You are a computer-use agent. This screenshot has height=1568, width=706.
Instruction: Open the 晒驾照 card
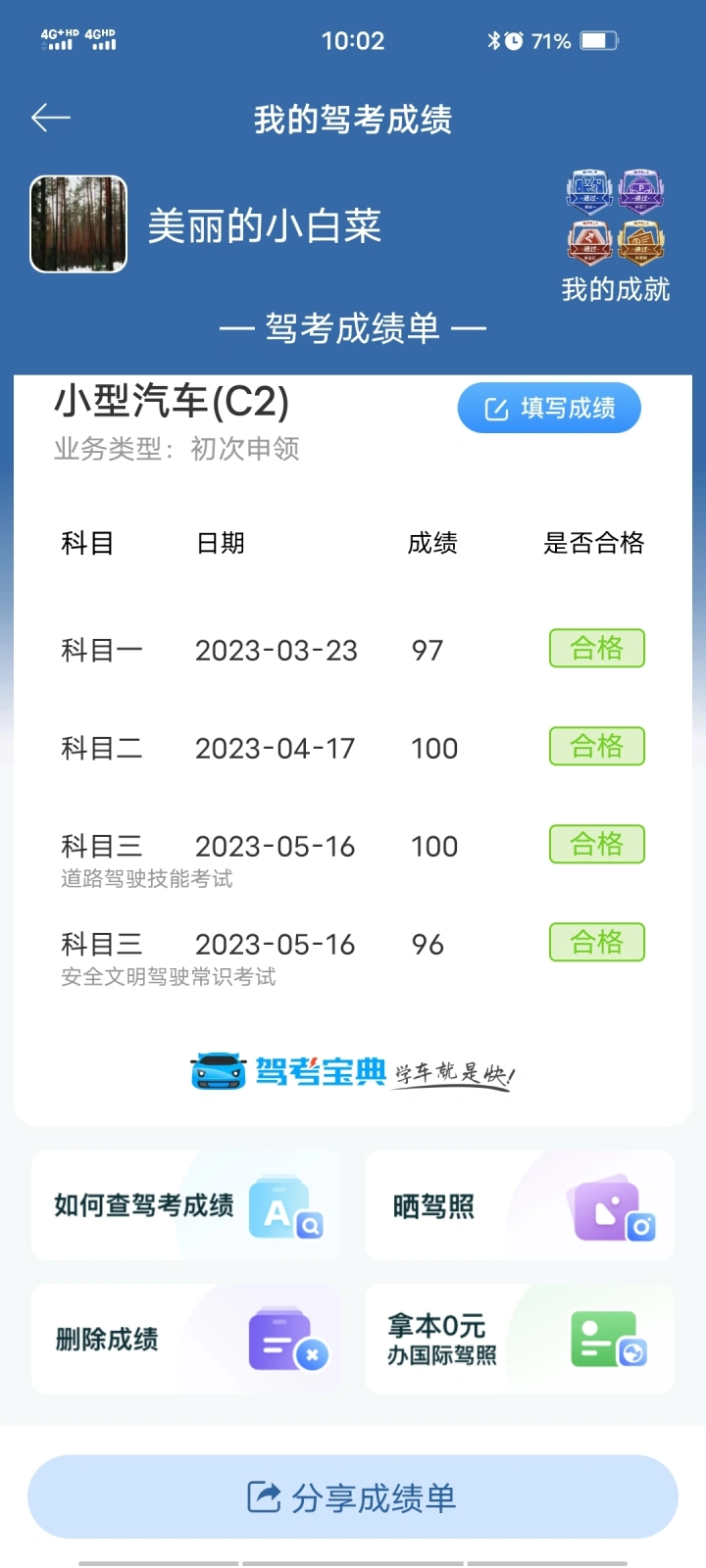tap(520, 1205)
